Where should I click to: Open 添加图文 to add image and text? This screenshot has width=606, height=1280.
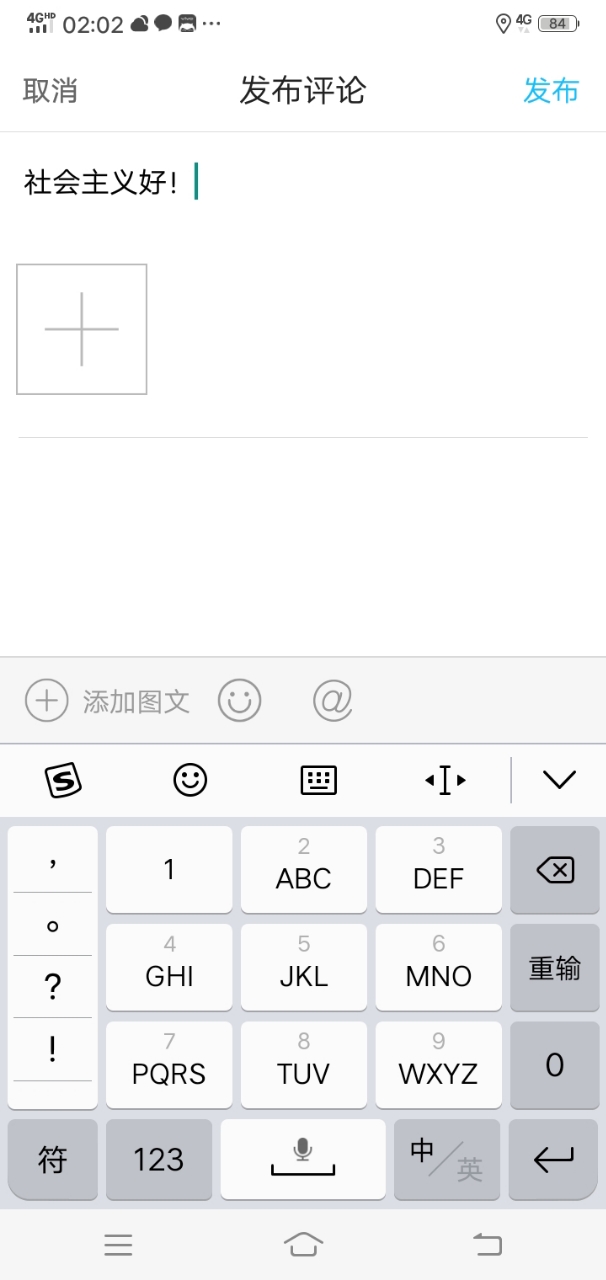[x=108, y=701]
